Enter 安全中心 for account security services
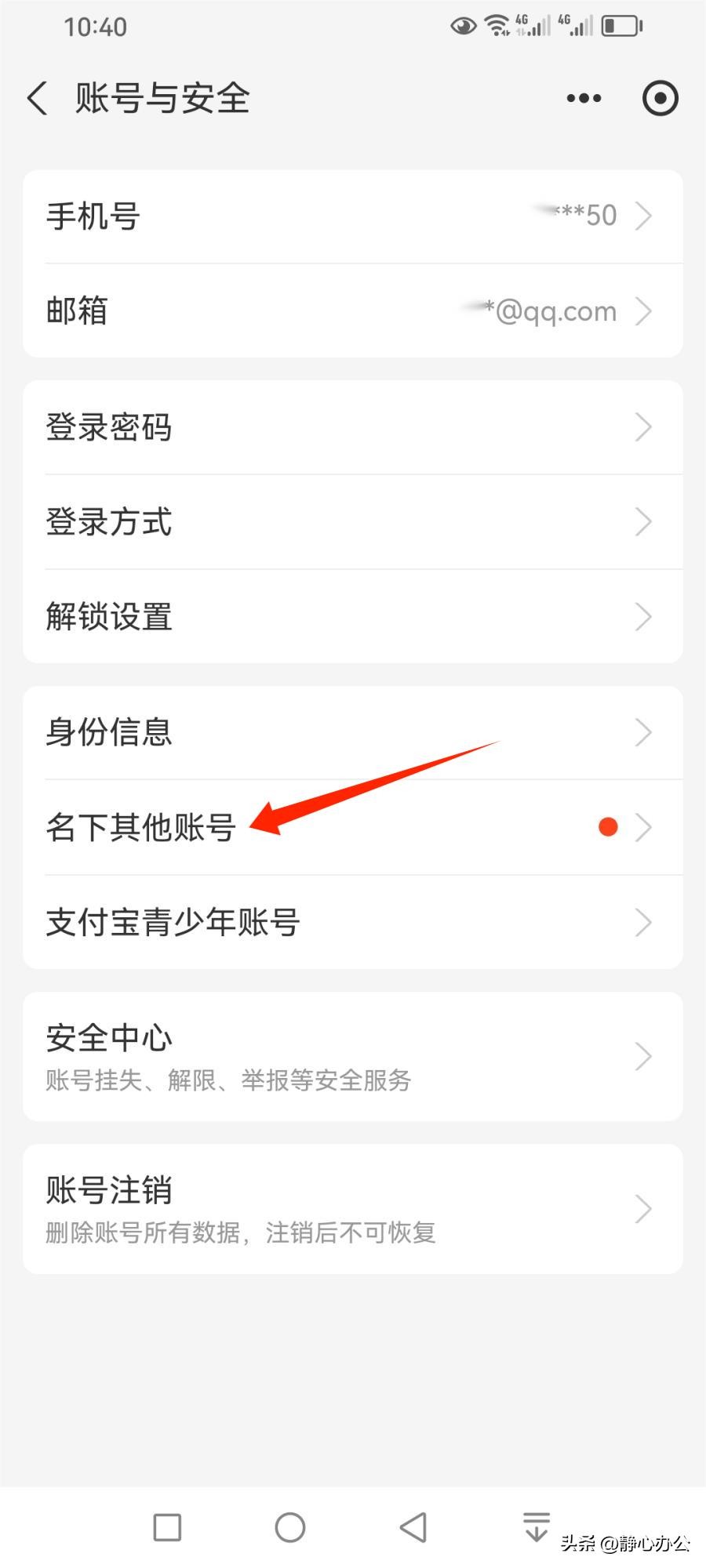Image resolution: width=706 pixels, height=1568 pixels. point(353,1056)
